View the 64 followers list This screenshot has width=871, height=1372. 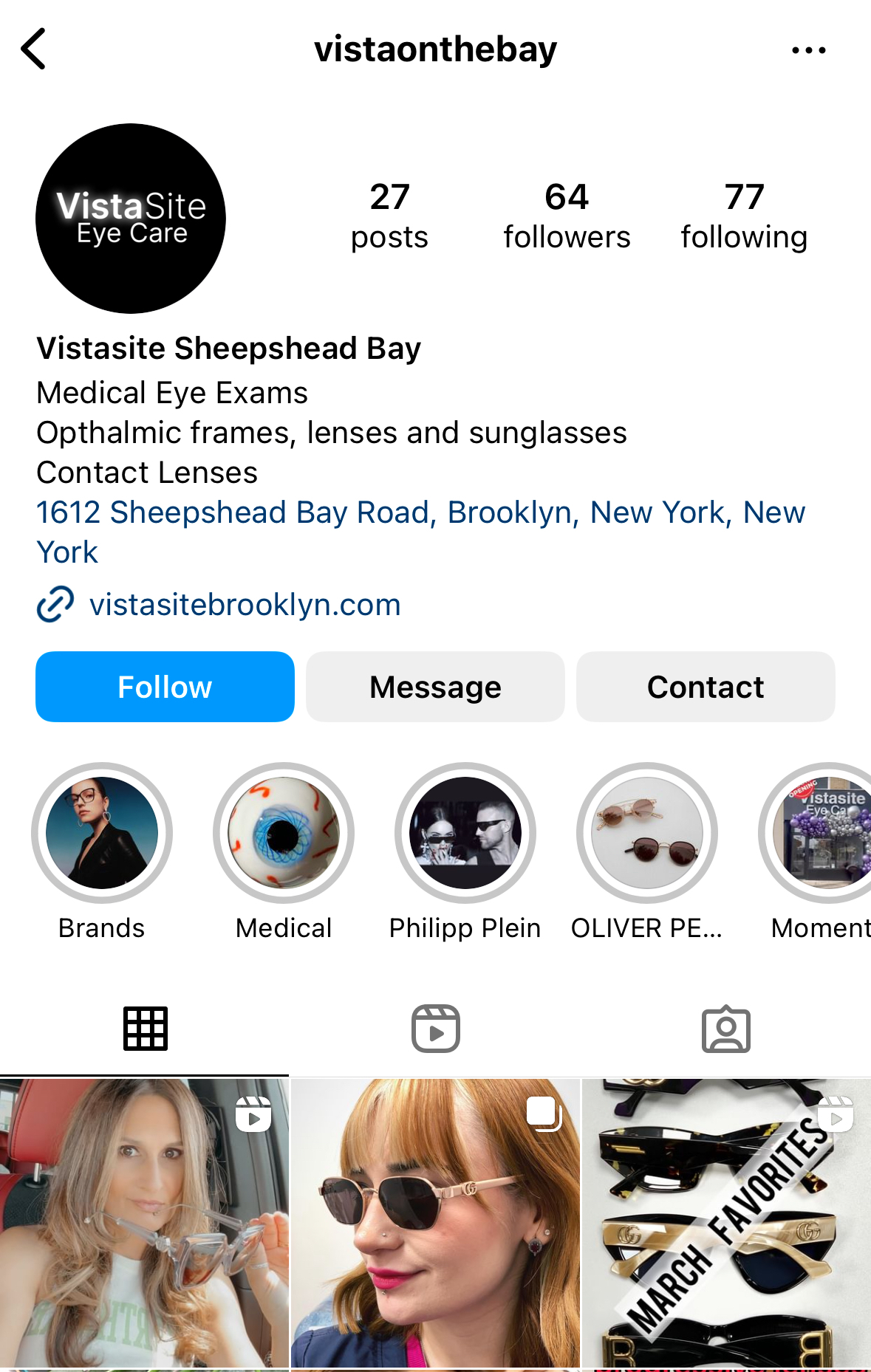click(x=567, y=216)
